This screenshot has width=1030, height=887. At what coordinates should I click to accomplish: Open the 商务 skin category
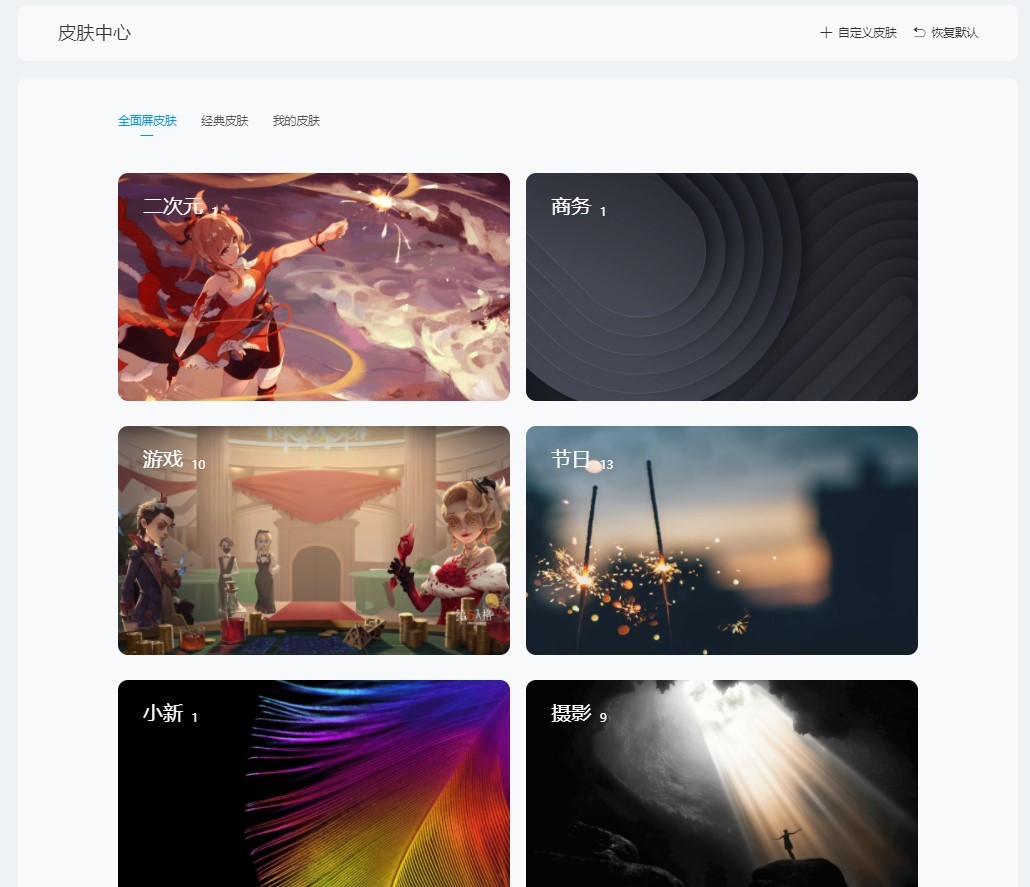(x=721, y=287)
